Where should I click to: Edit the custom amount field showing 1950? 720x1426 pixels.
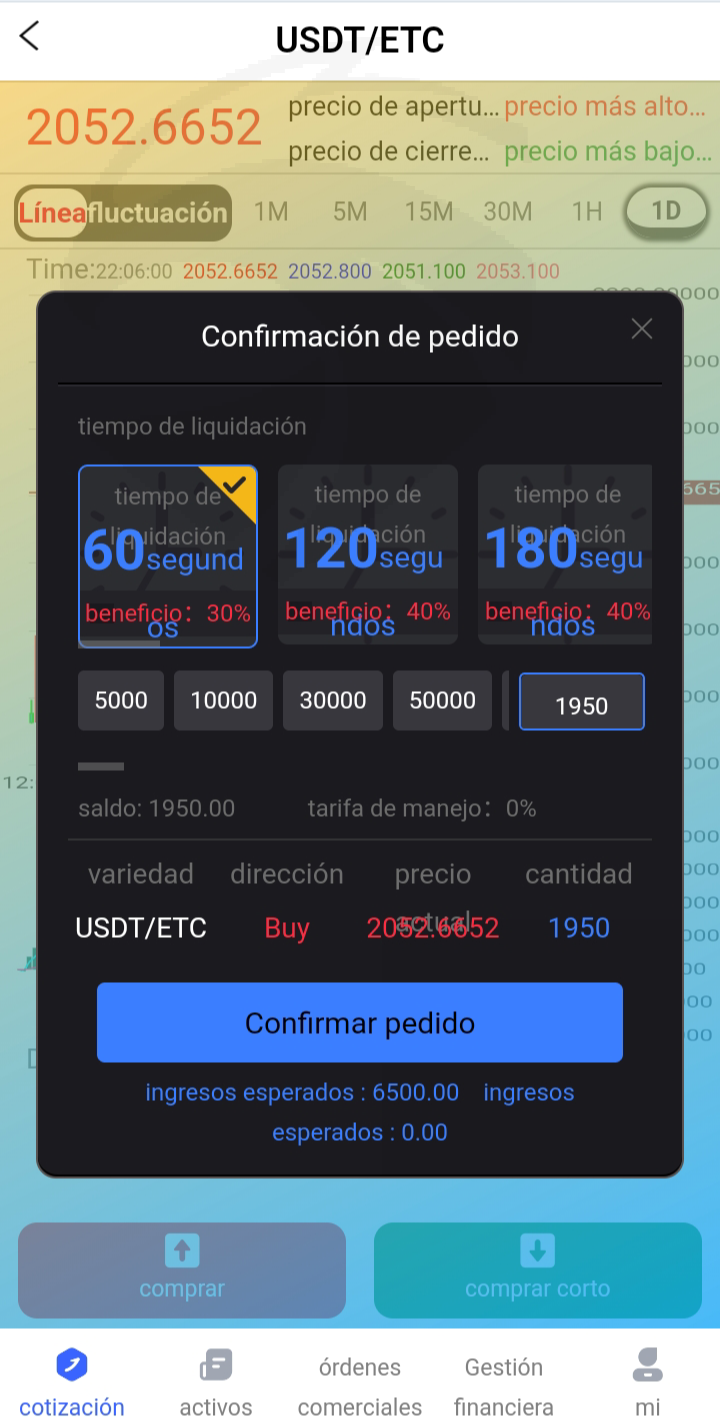click(581, 702)
